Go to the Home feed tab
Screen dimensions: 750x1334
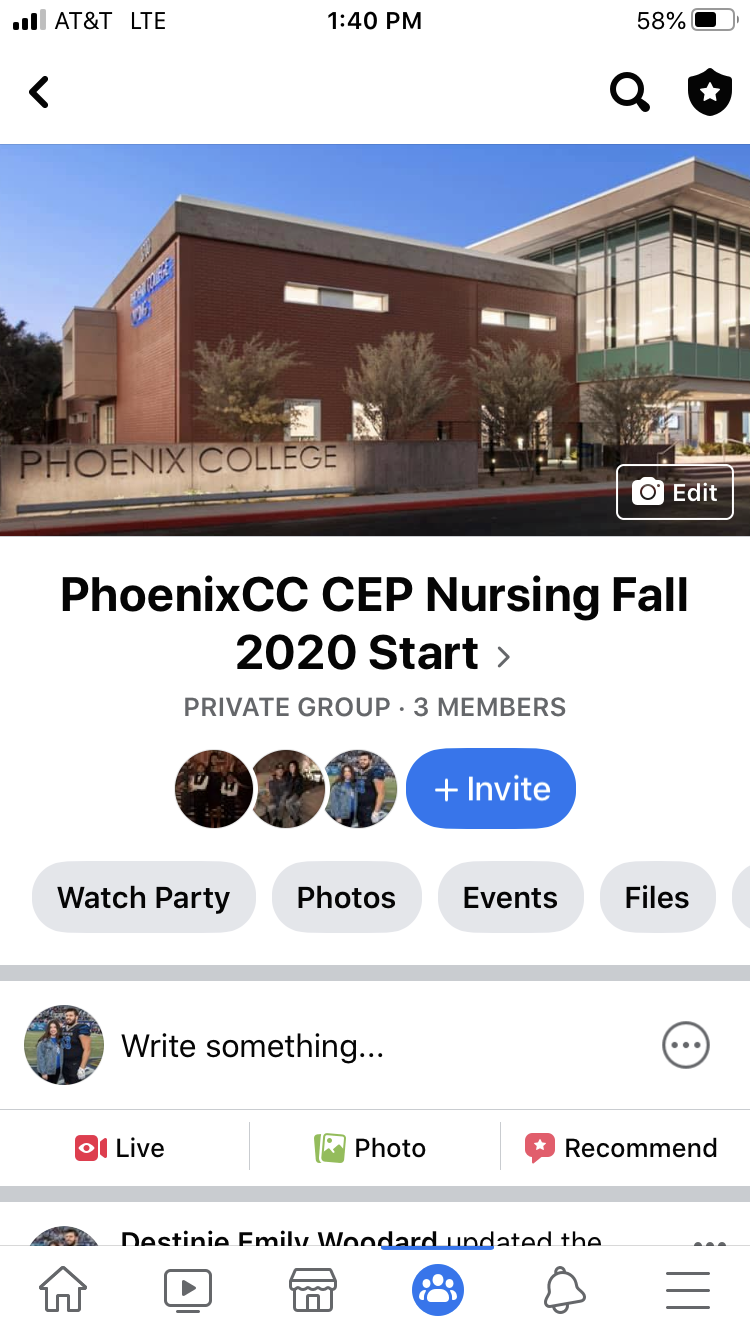pyautogui.click(x=62, y=1290)
